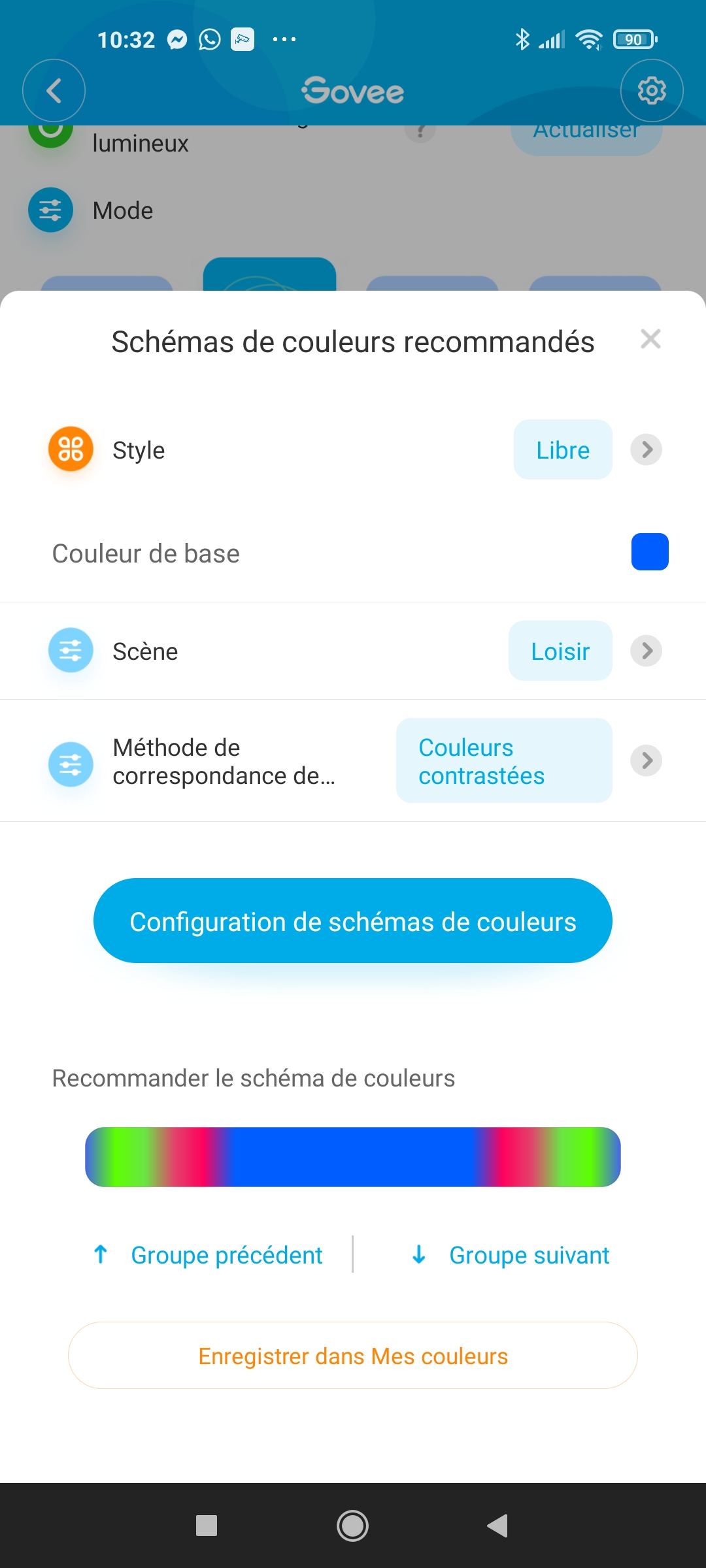Tap the blue base color swatch
This screenshot has height=1568, width=706.
point(650,551)
